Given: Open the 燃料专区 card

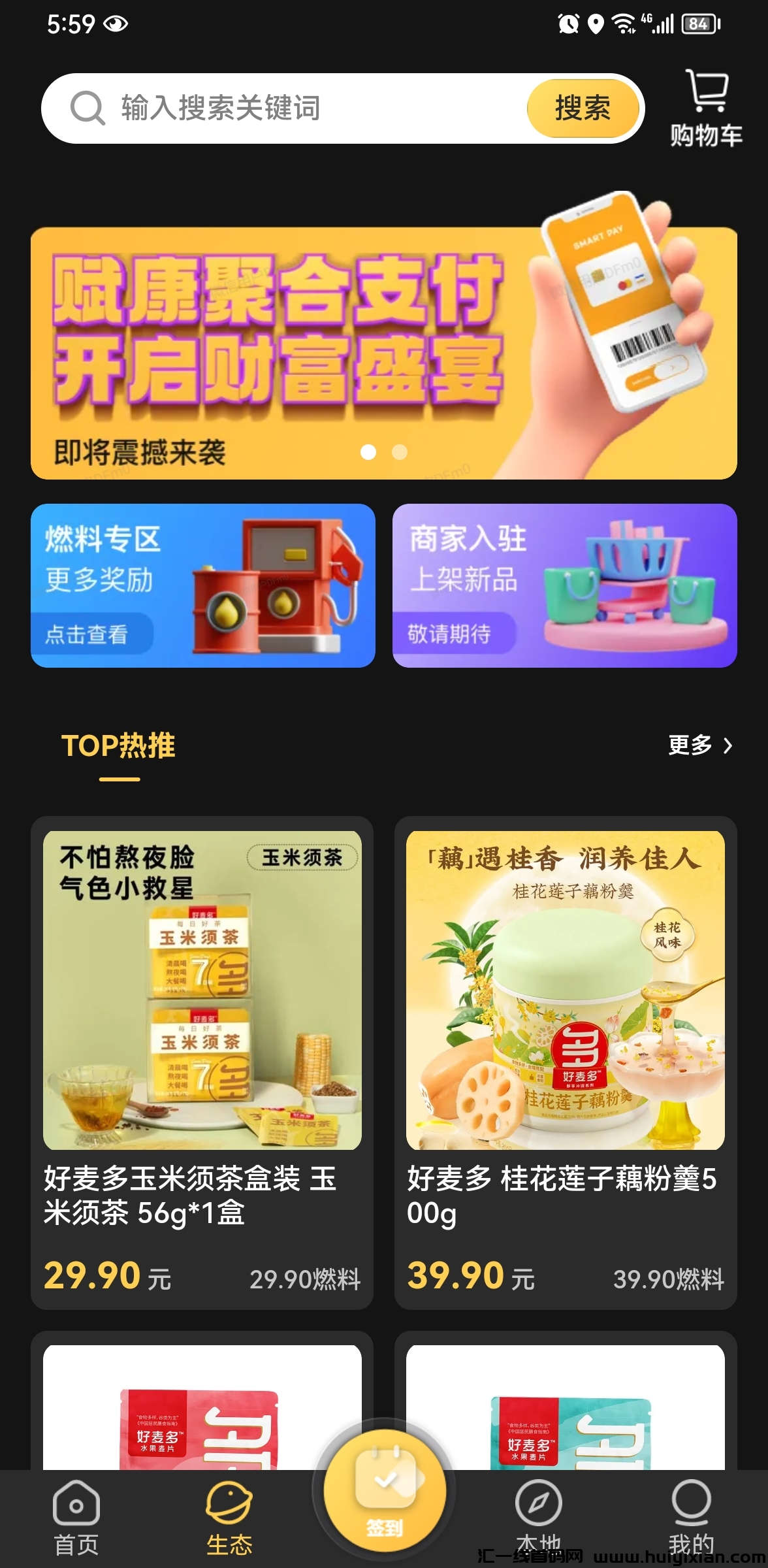Looking at the screenshot, I should tap(203, 585).
